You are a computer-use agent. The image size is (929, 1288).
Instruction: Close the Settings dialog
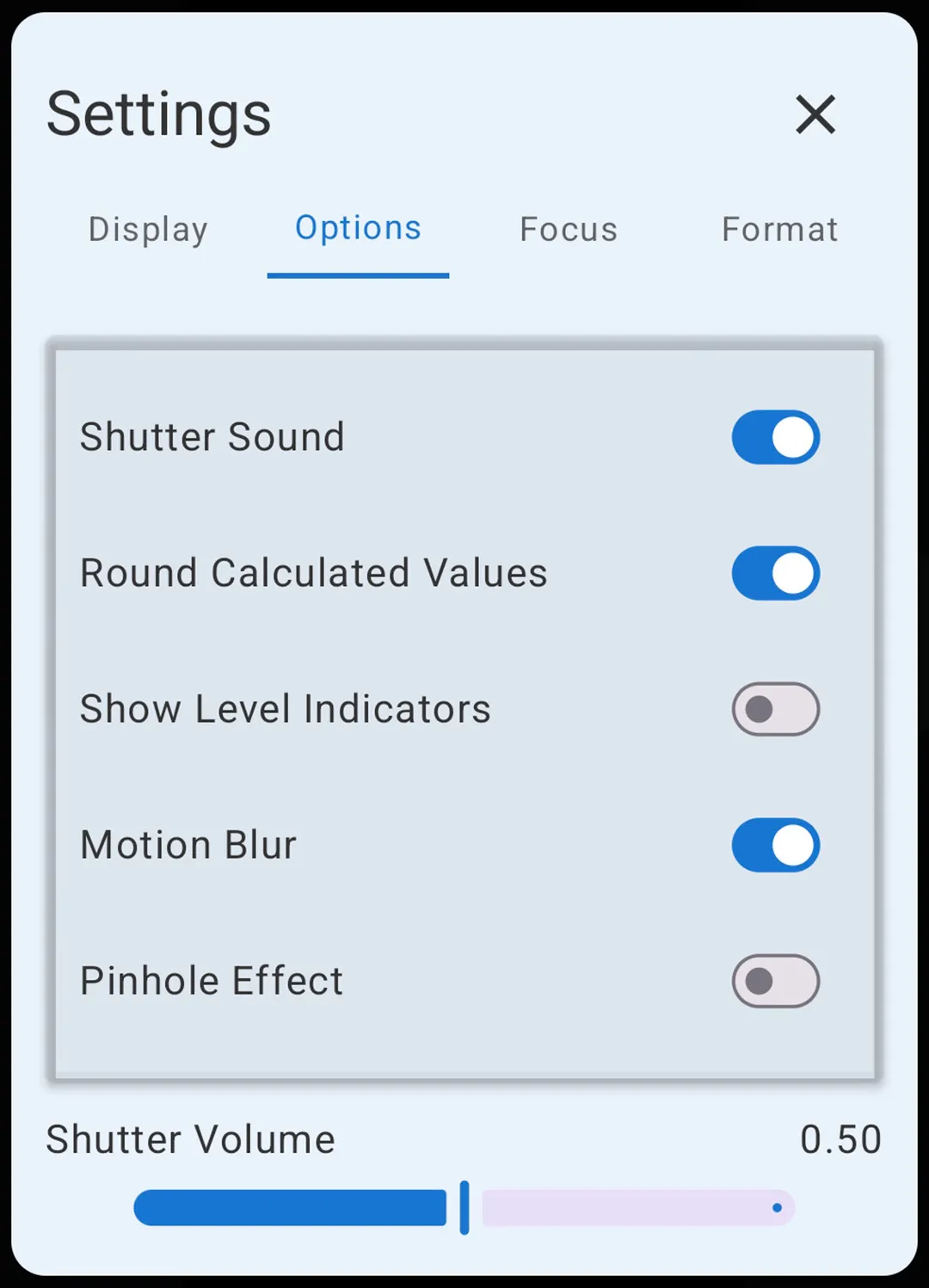pos(814,114)
